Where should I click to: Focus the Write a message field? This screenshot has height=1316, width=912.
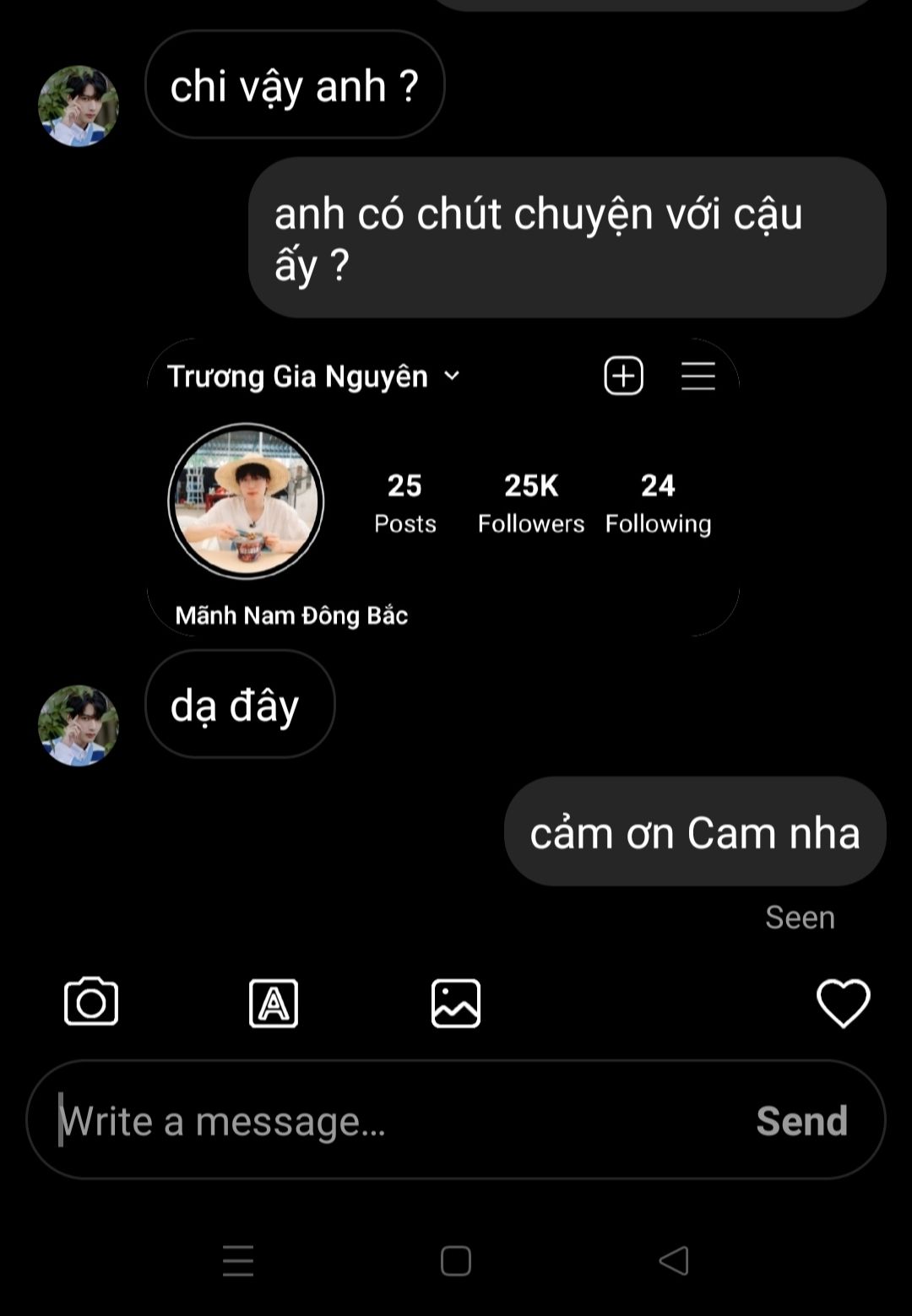380,1121
